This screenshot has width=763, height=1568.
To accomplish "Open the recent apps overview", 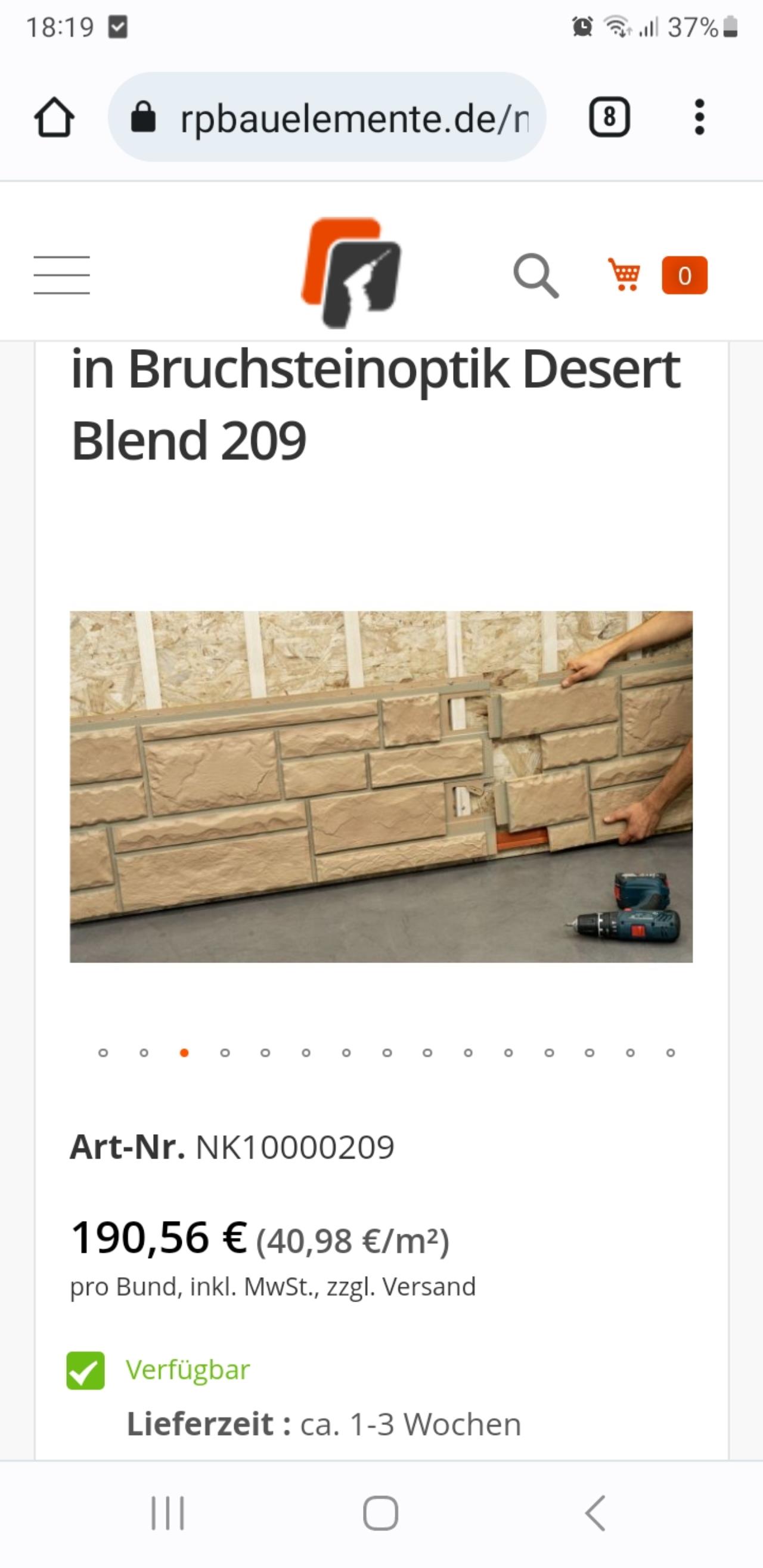I will pyautogui.click(x=168, y=1513).
